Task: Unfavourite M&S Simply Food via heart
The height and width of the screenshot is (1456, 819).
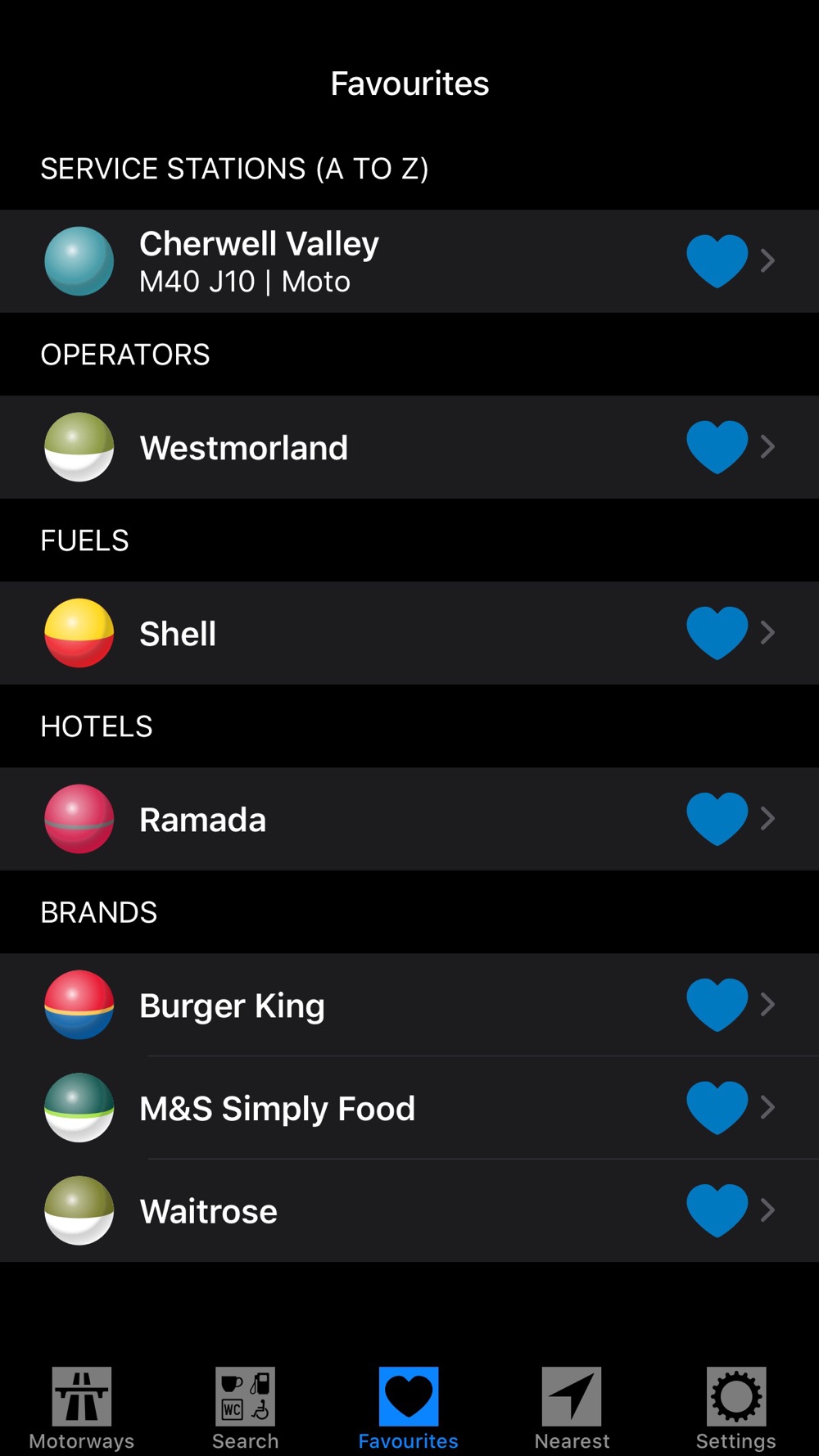Action: 717,1108
